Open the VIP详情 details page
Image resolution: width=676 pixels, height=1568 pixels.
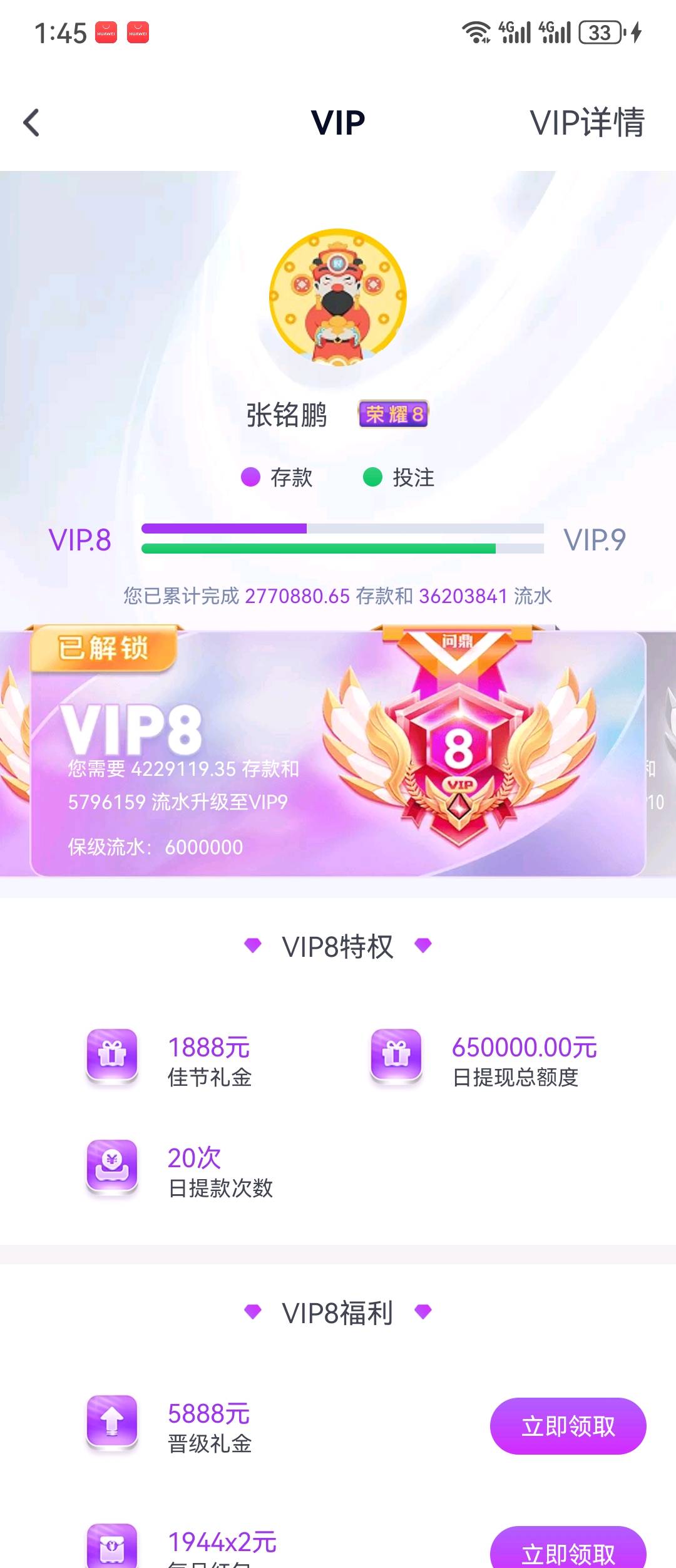pyautogui.click(x=586, y=123)
